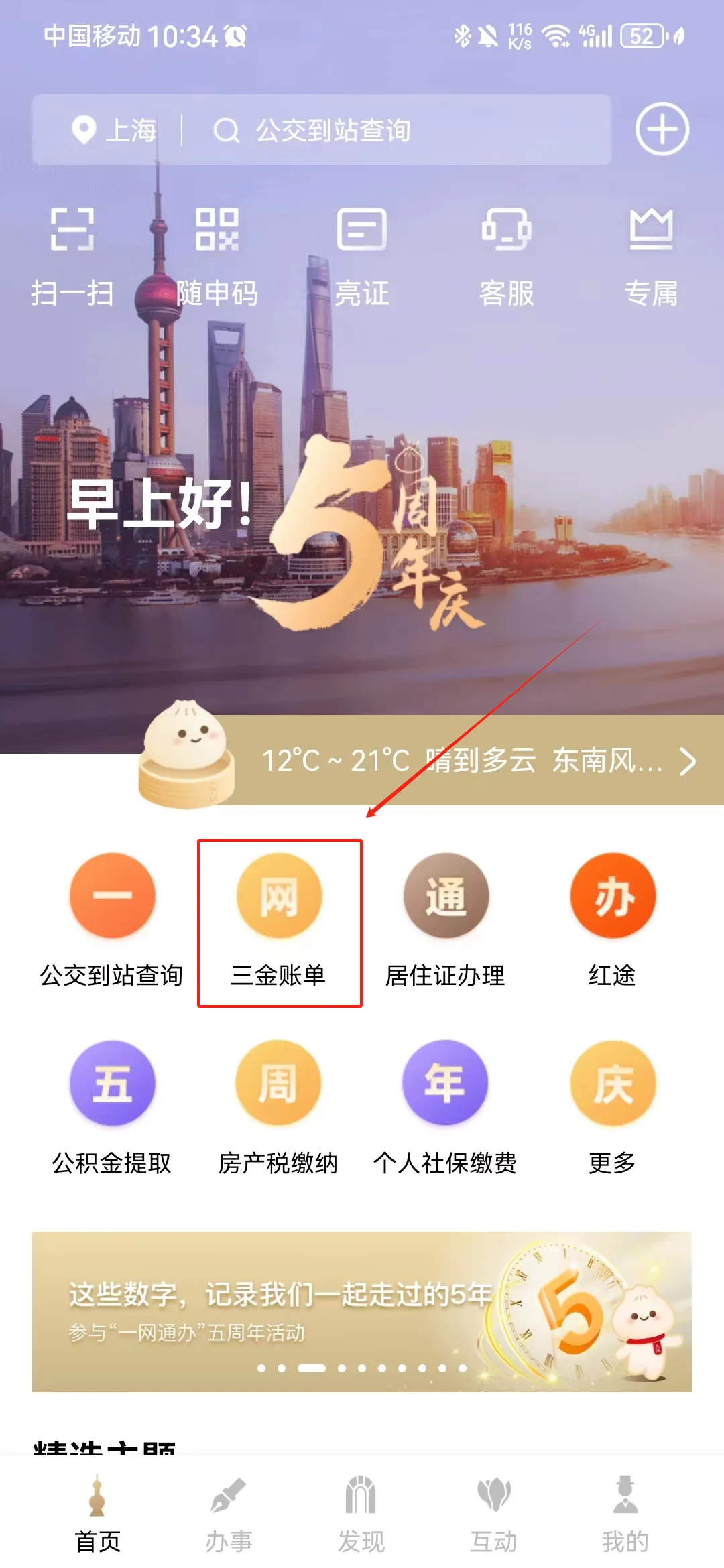Open 随申码 QR code
The width and height of the screenshot is (724, 1568).
pos(217,255)
